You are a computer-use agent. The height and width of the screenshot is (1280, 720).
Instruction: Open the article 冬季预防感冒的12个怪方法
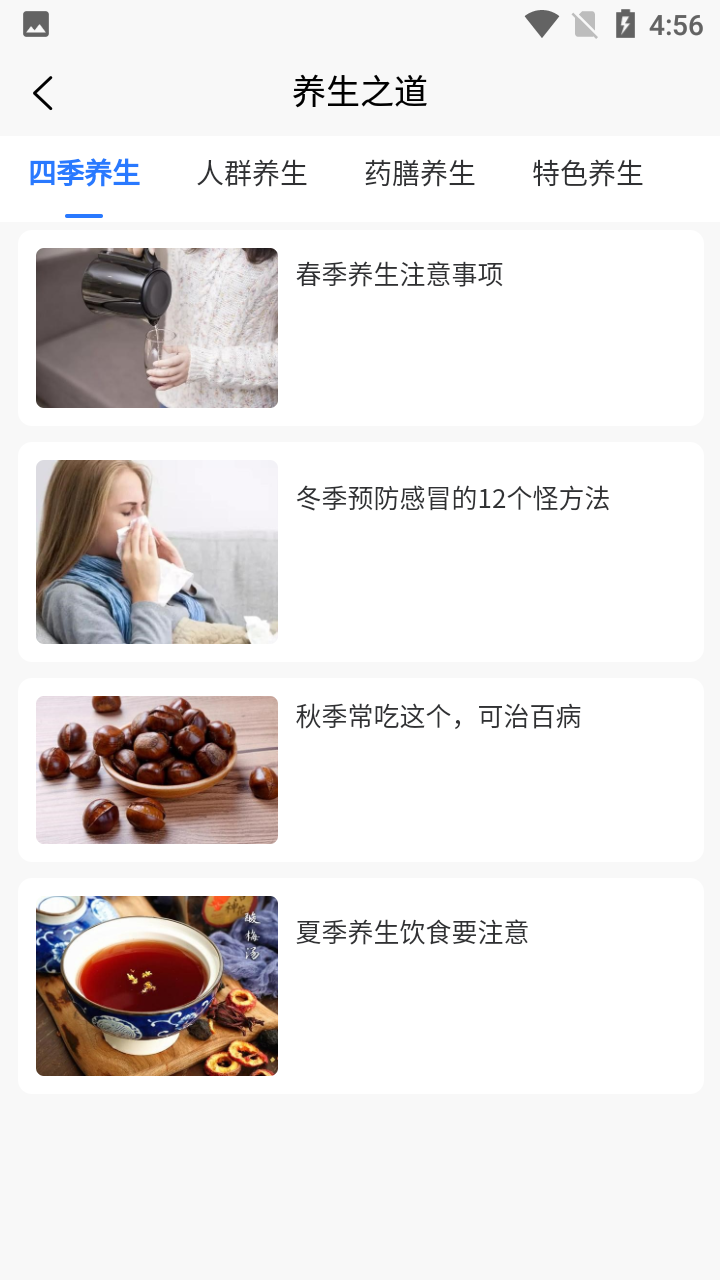pos(452,499)
